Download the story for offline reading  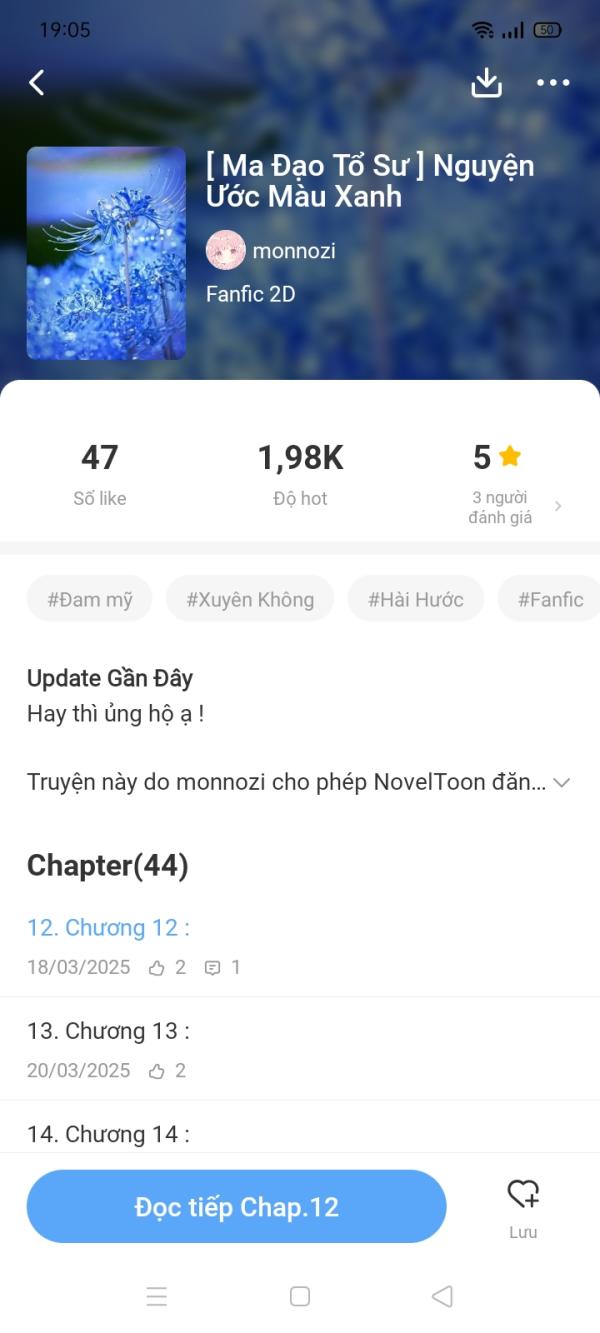tap(486, 83)
